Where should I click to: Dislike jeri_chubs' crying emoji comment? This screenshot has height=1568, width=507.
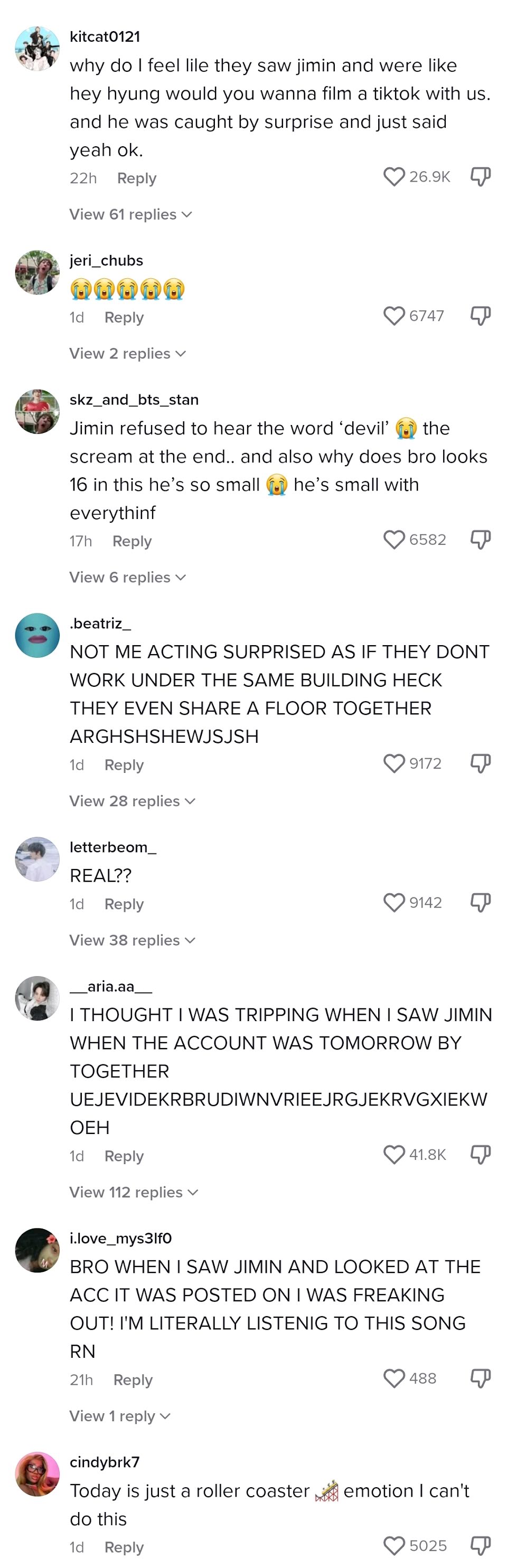(480, 316)
